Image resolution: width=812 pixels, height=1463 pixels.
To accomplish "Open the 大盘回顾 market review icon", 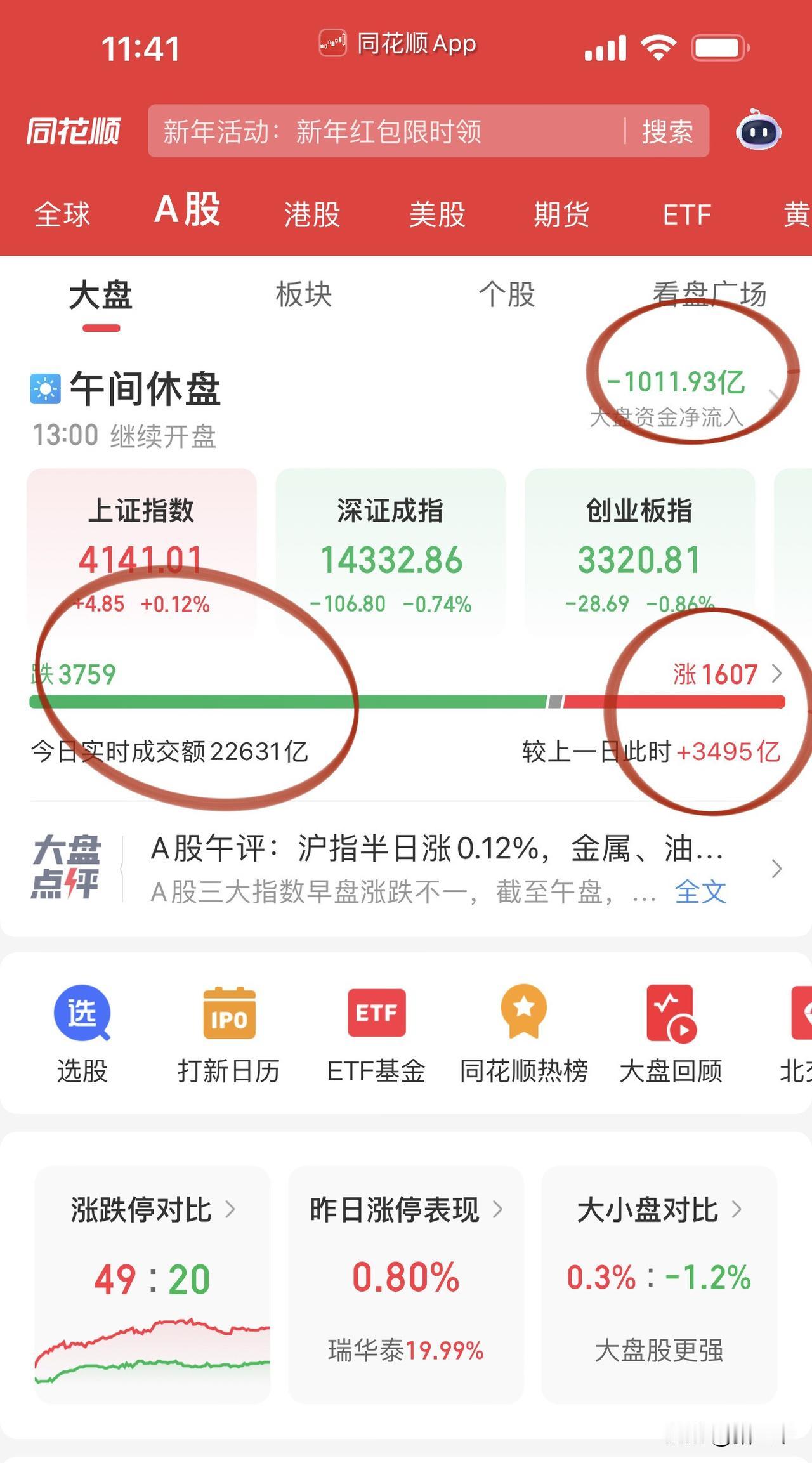I will point(671,1013).
